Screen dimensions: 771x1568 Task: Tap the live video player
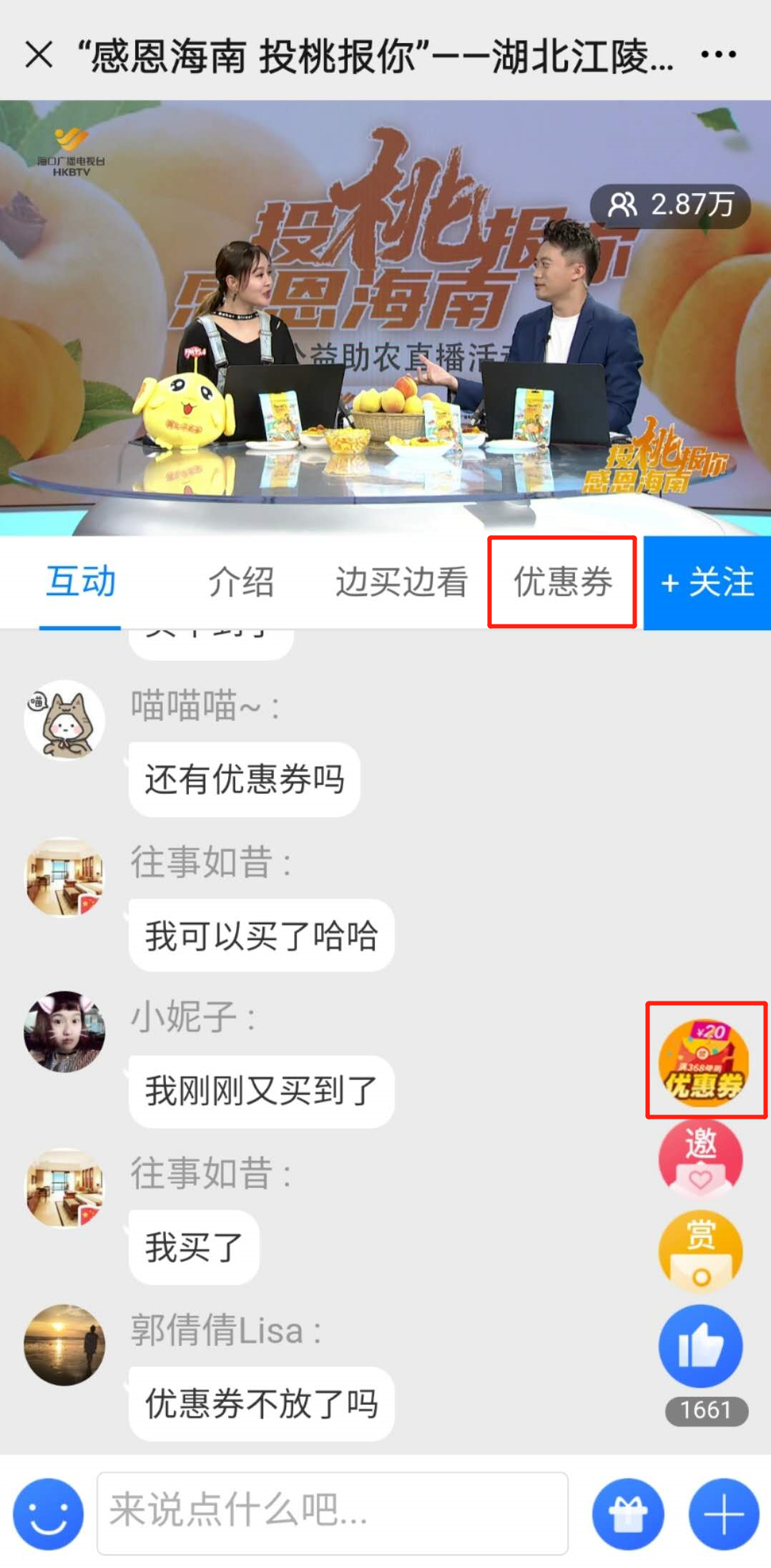(x=385, y=318)
